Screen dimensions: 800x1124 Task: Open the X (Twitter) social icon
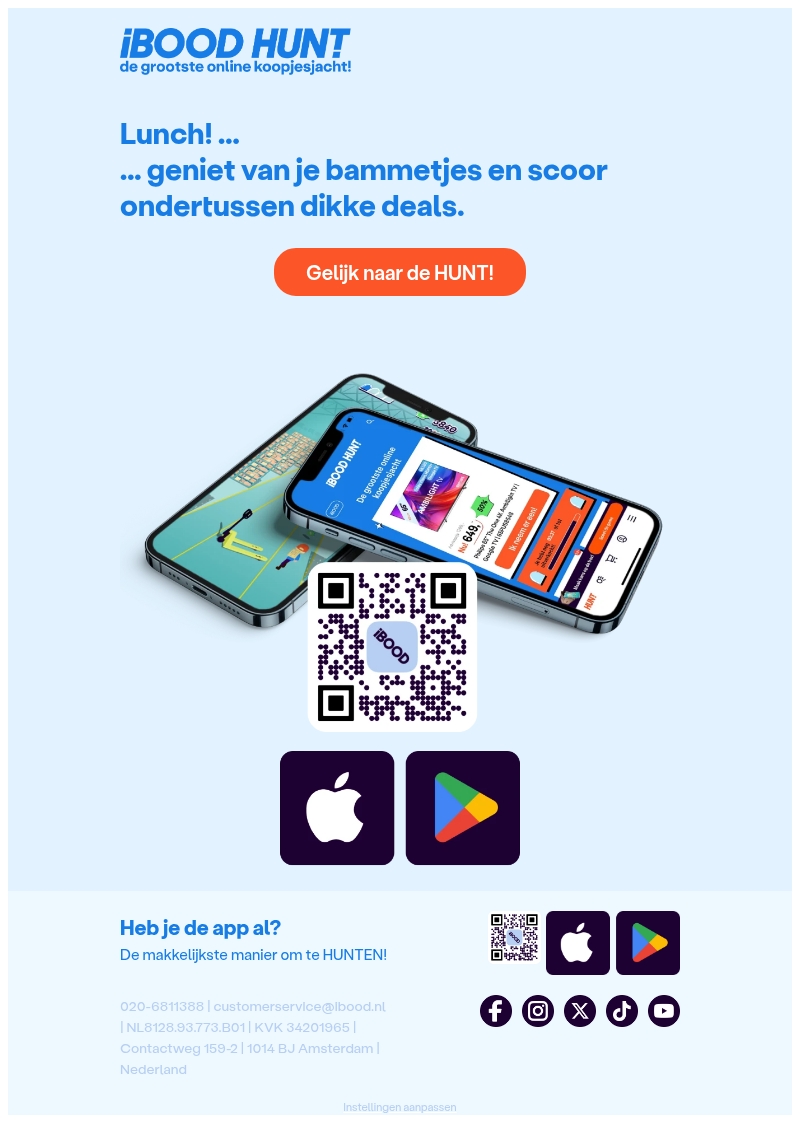click(580, 1011)
